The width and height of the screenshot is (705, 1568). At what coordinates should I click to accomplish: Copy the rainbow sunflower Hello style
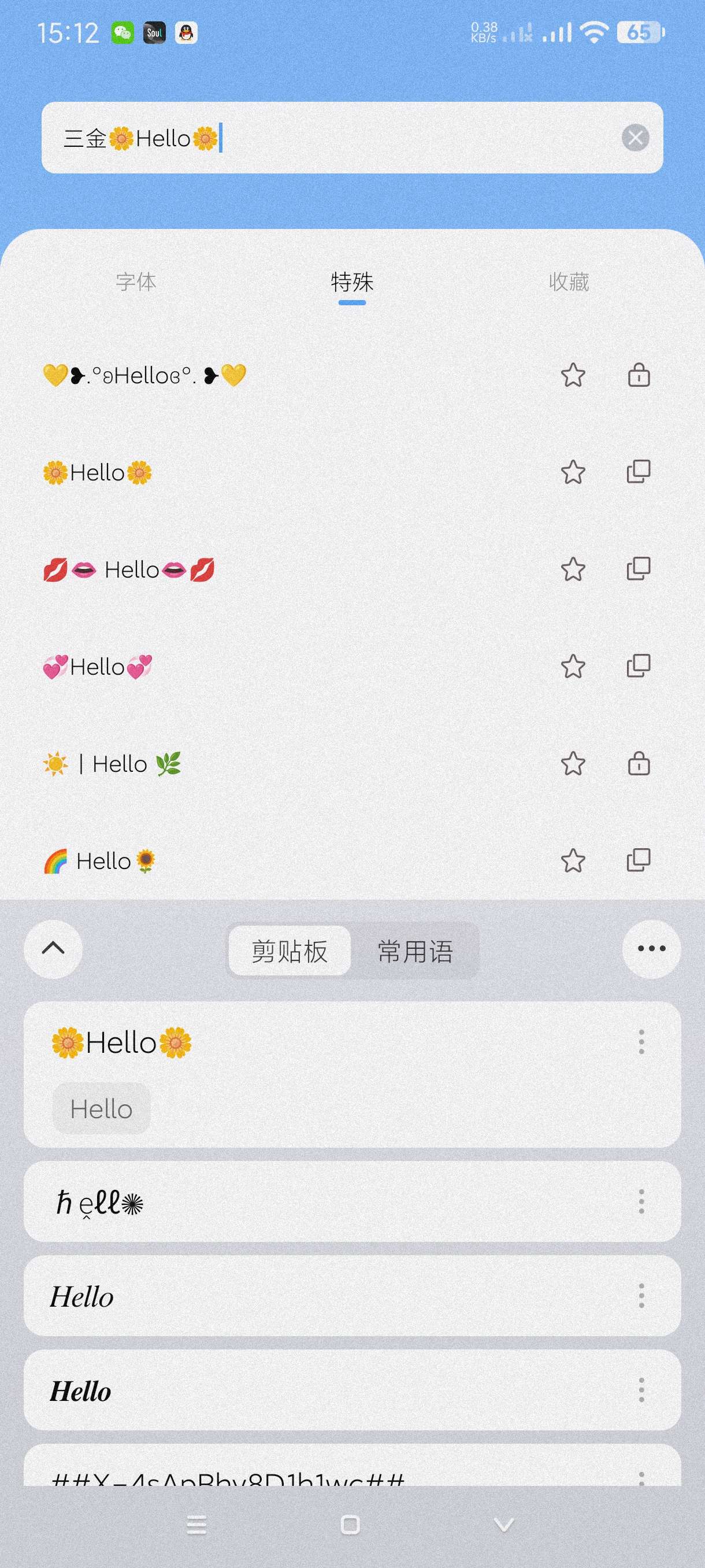[638, 860]
